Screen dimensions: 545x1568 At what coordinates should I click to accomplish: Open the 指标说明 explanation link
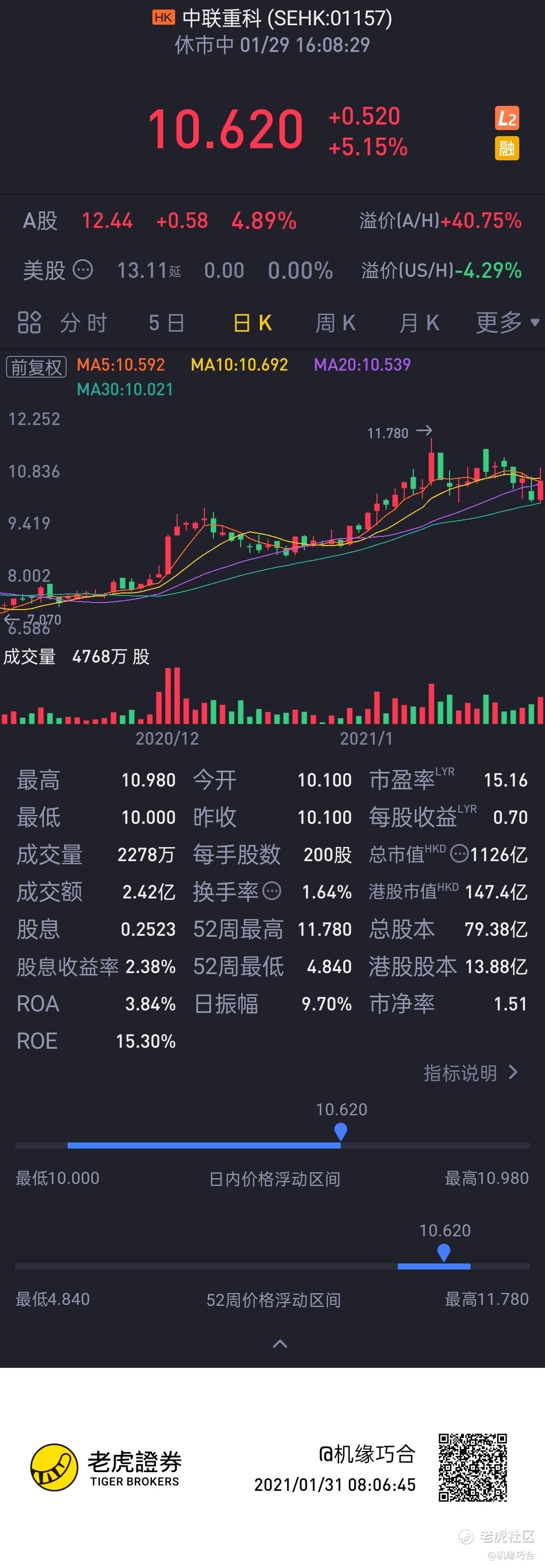[x=470, y=1072]
